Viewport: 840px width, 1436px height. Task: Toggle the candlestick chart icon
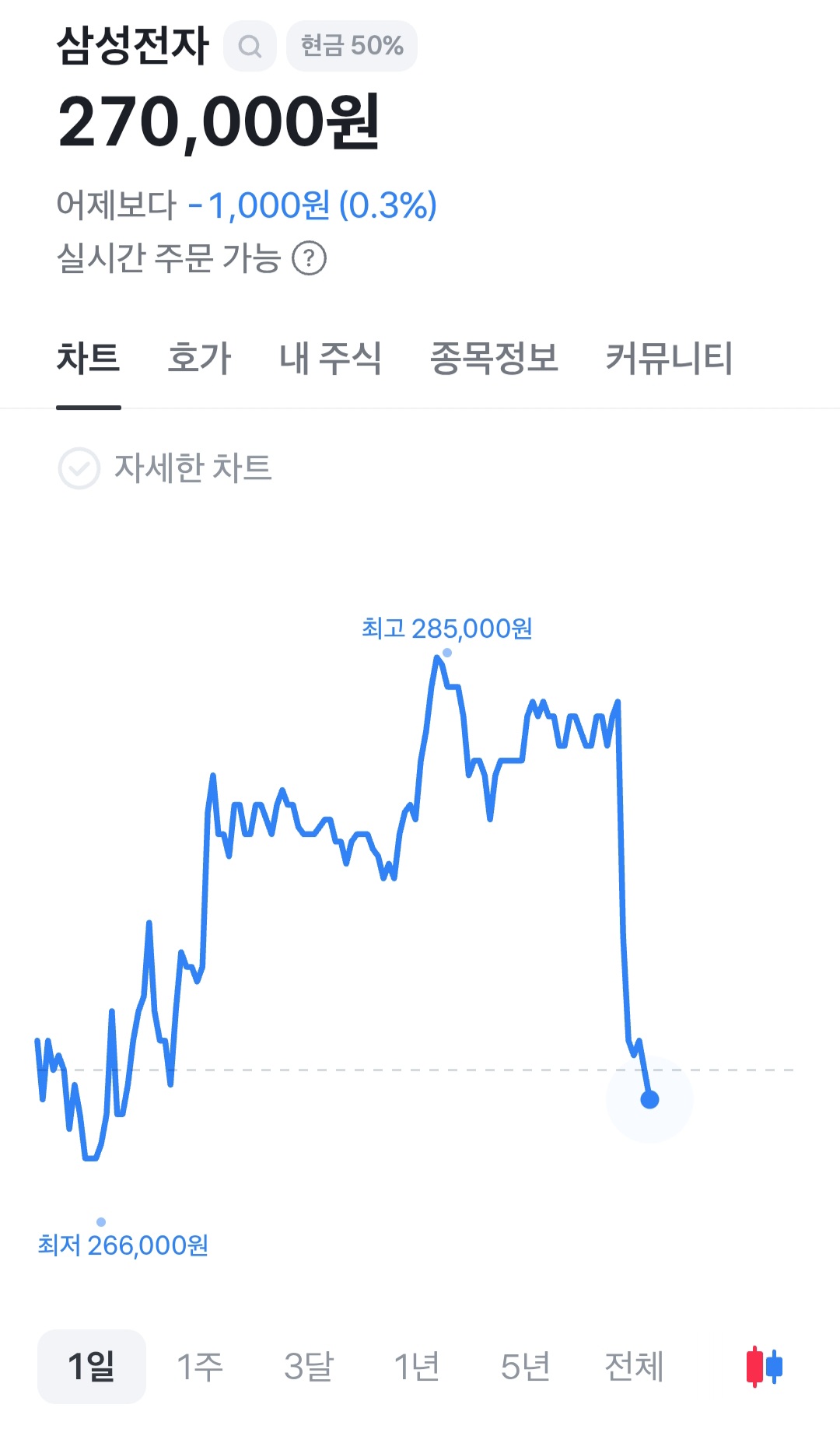tap(765, 1367)
